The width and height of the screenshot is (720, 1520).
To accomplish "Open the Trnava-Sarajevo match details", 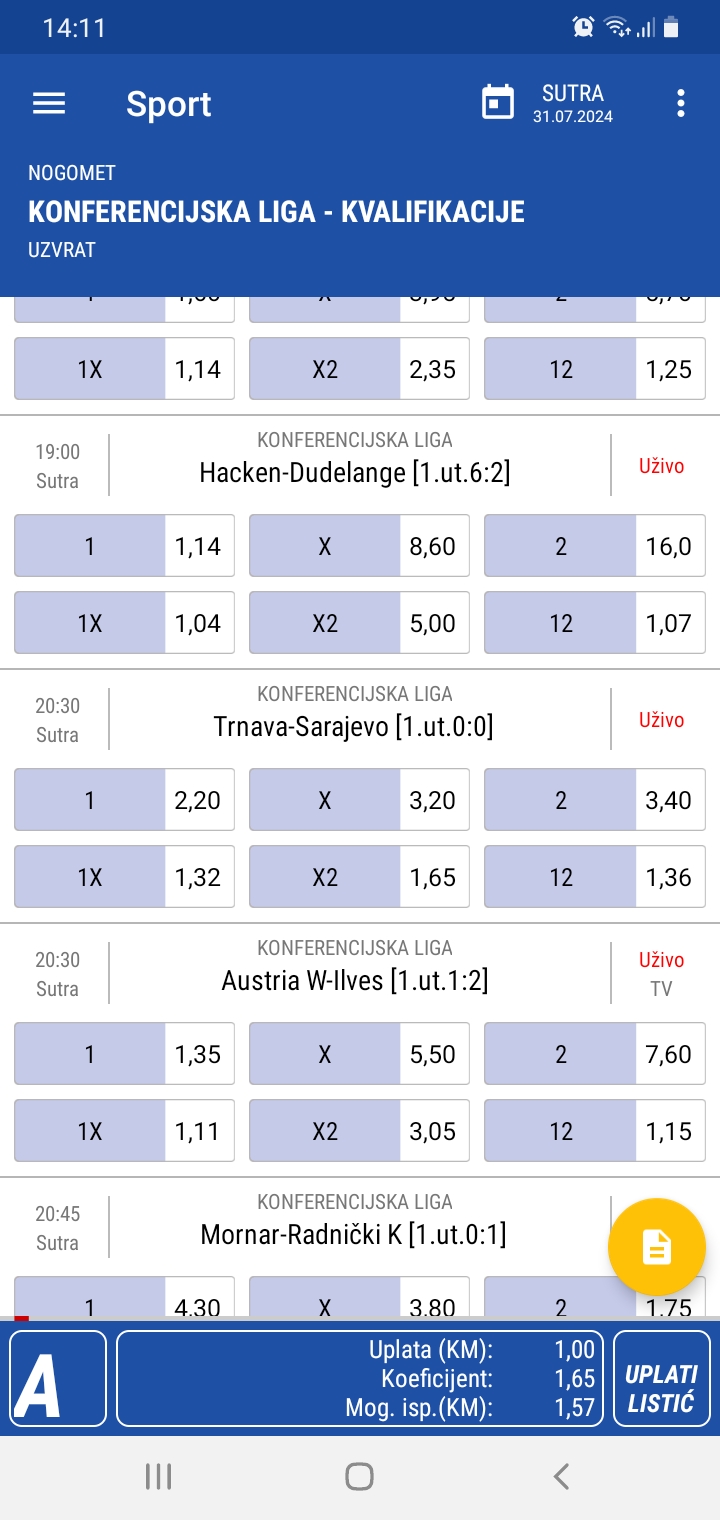I will 353,727.
